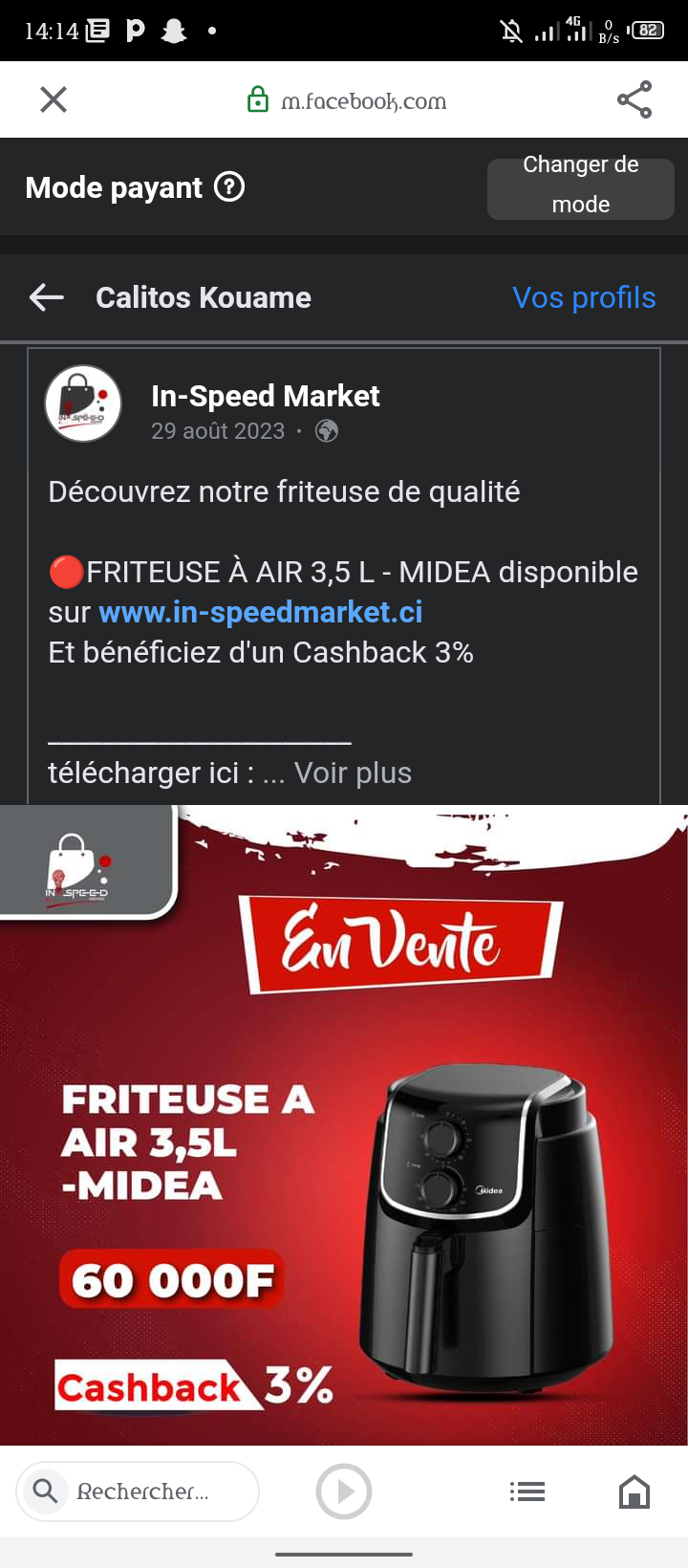
Task: Expand the post with Voir plus
Action: tap(353, 773)
